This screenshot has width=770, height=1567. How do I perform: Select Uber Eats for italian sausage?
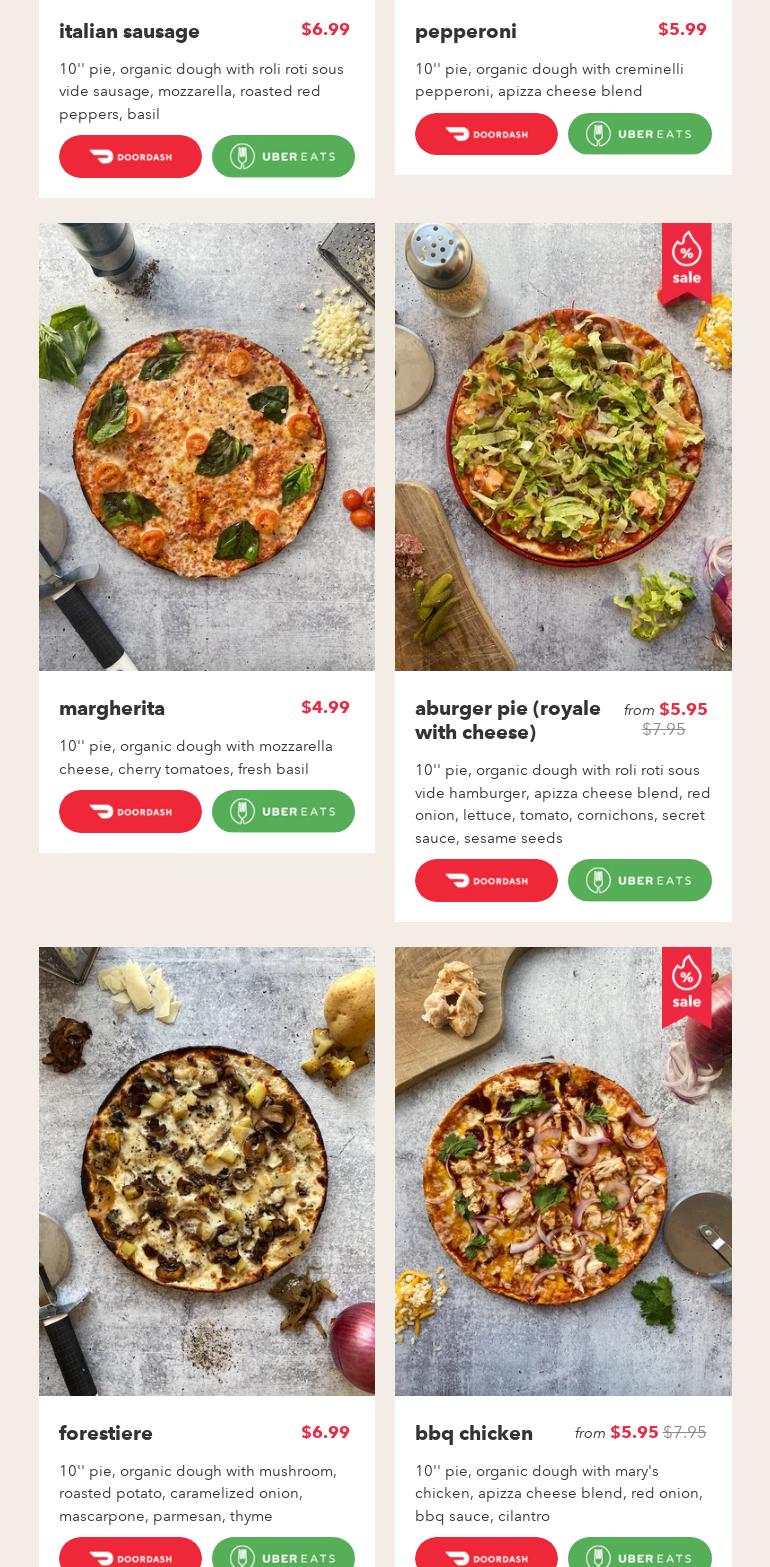[283, 156]
